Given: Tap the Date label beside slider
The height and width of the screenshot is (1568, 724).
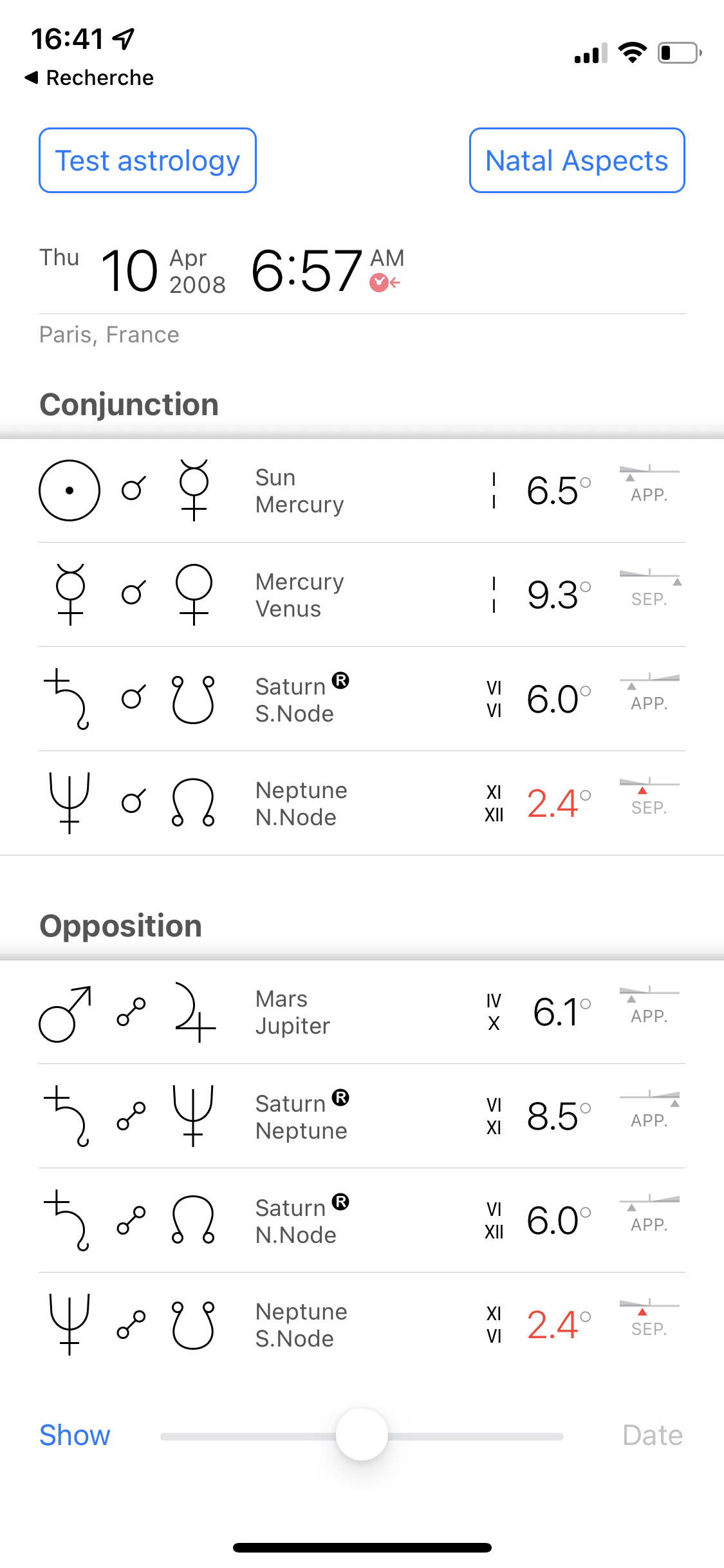Looking at the screenshot, I should [653, 1435].
